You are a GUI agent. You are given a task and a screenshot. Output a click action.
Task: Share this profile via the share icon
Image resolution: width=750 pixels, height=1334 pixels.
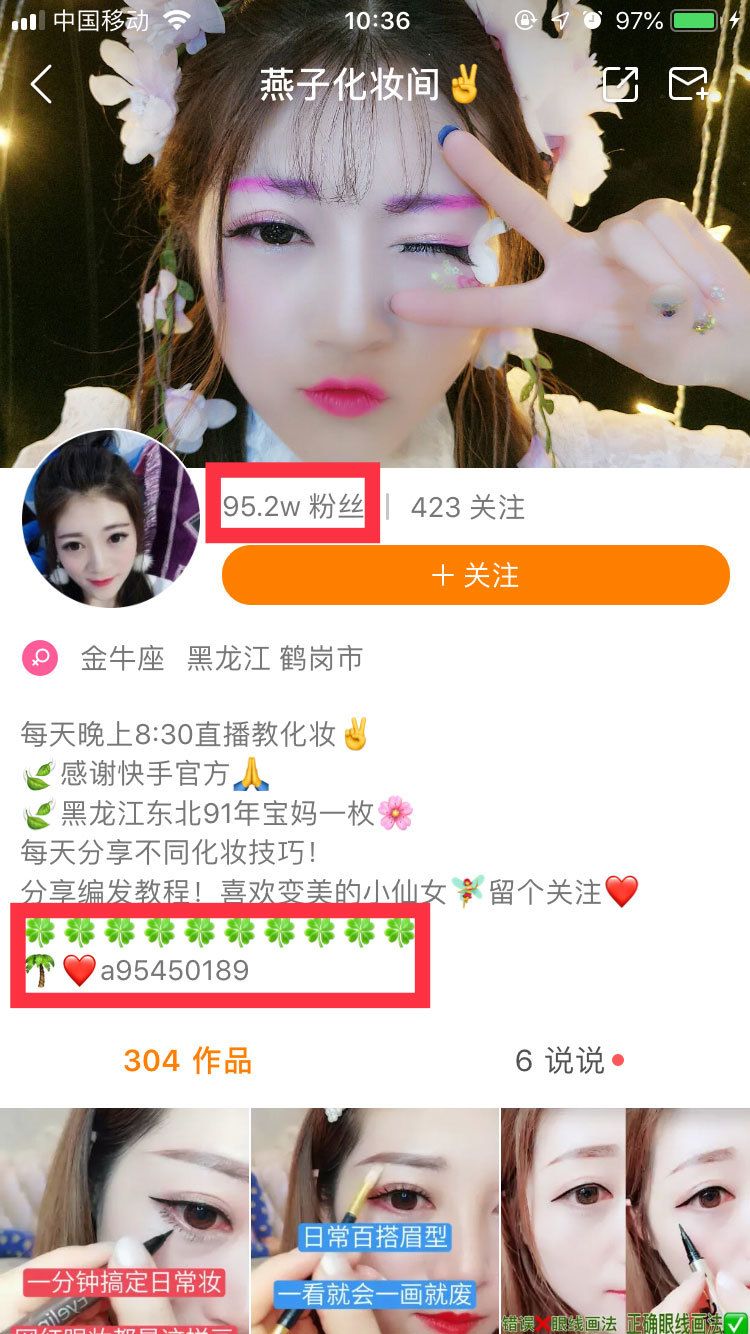(621, 85)
